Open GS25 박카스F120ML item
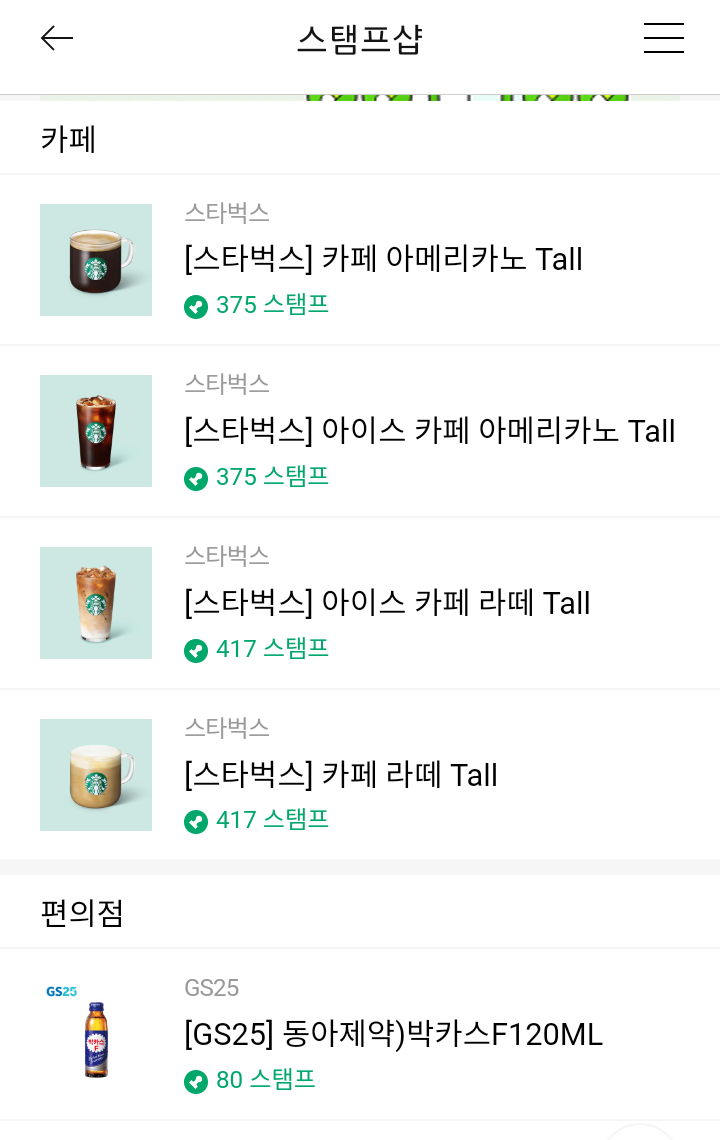Viewport: 720px width, 1140px height. click(x=393, y=1035)
